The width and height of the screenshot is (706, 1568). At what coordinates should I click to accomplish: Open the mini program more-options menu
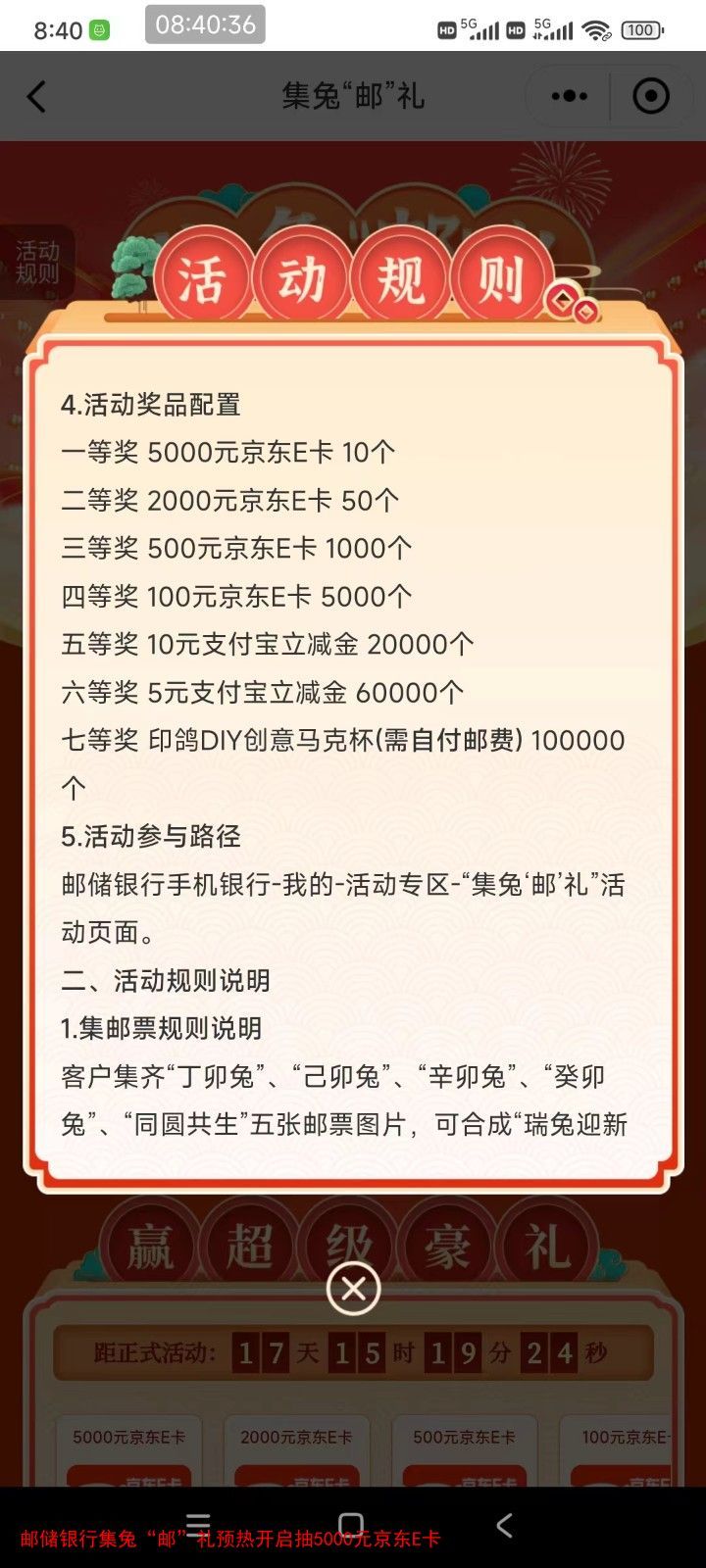point(569,96)
